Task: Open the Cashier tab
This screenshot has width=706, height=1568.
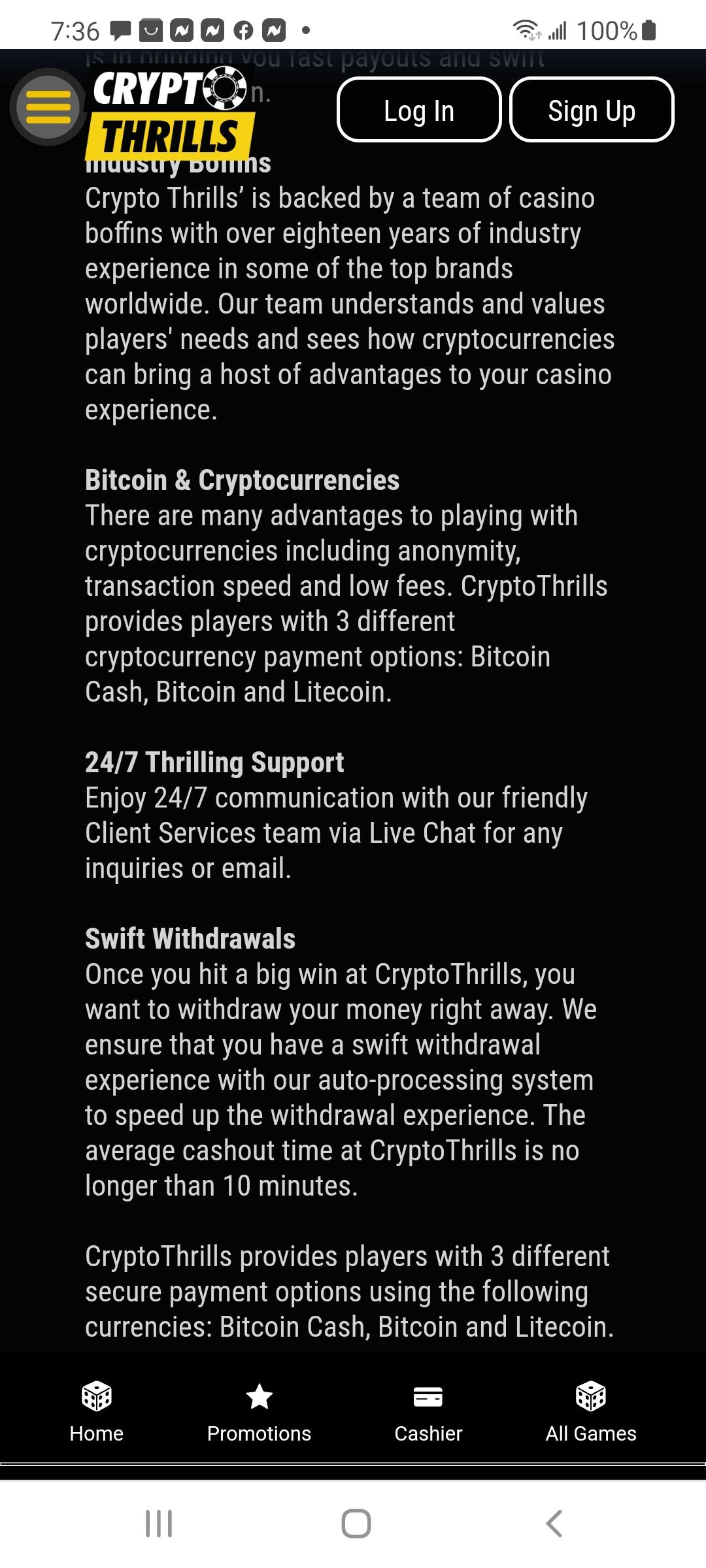Action: tap(428, 1411)
